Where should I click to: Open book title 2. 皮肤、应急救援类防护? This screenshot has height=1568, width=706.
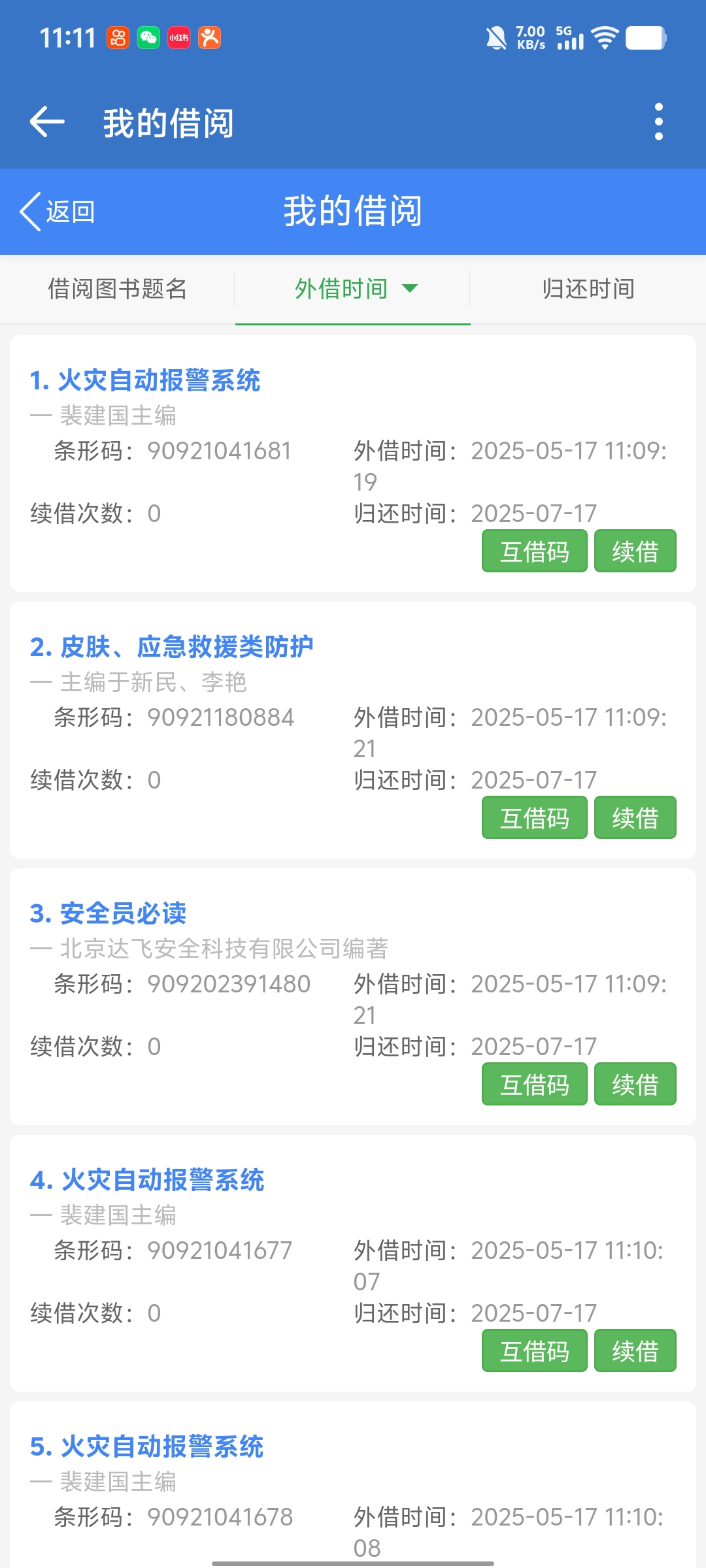pyautogui.click(x=172, y=647)
